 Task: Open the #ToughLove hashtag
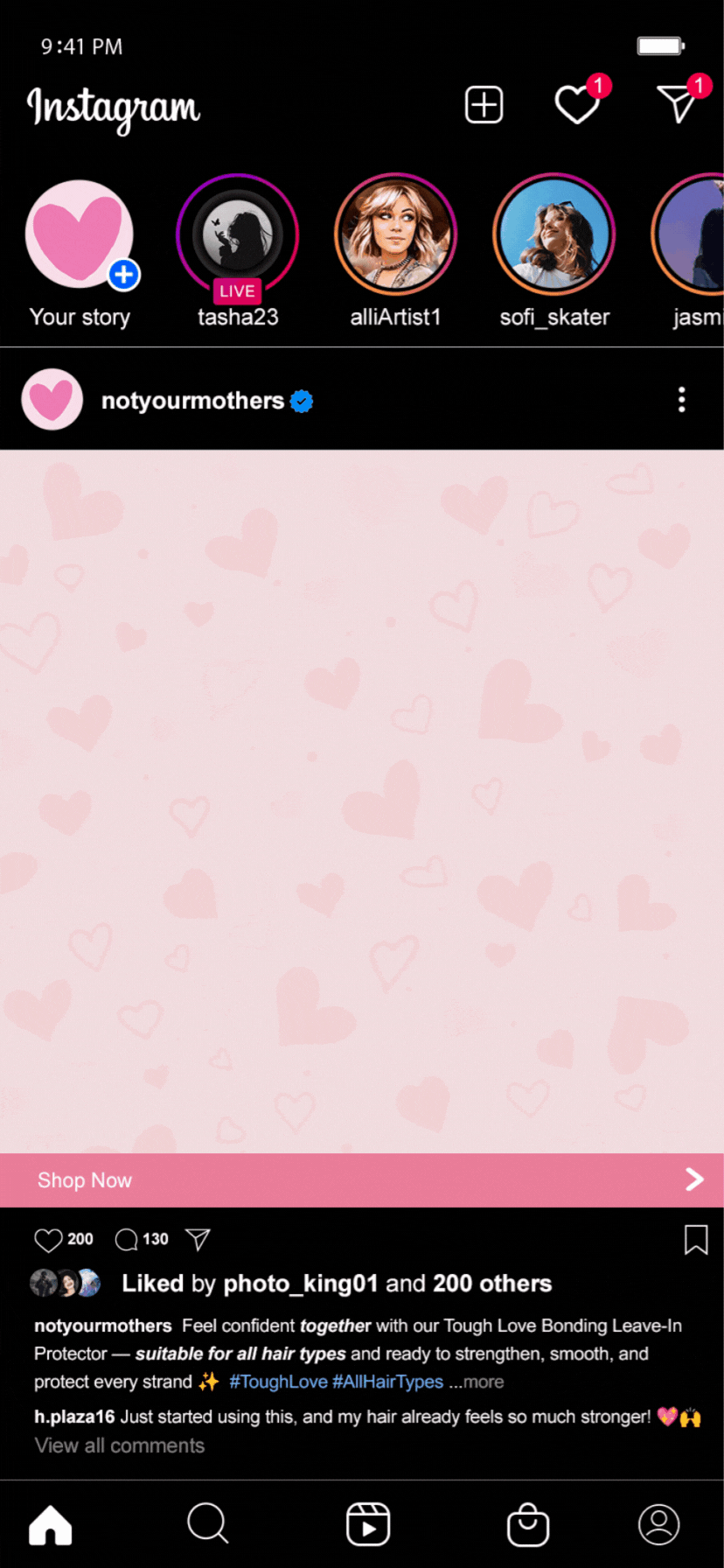tap(277, 1382)
